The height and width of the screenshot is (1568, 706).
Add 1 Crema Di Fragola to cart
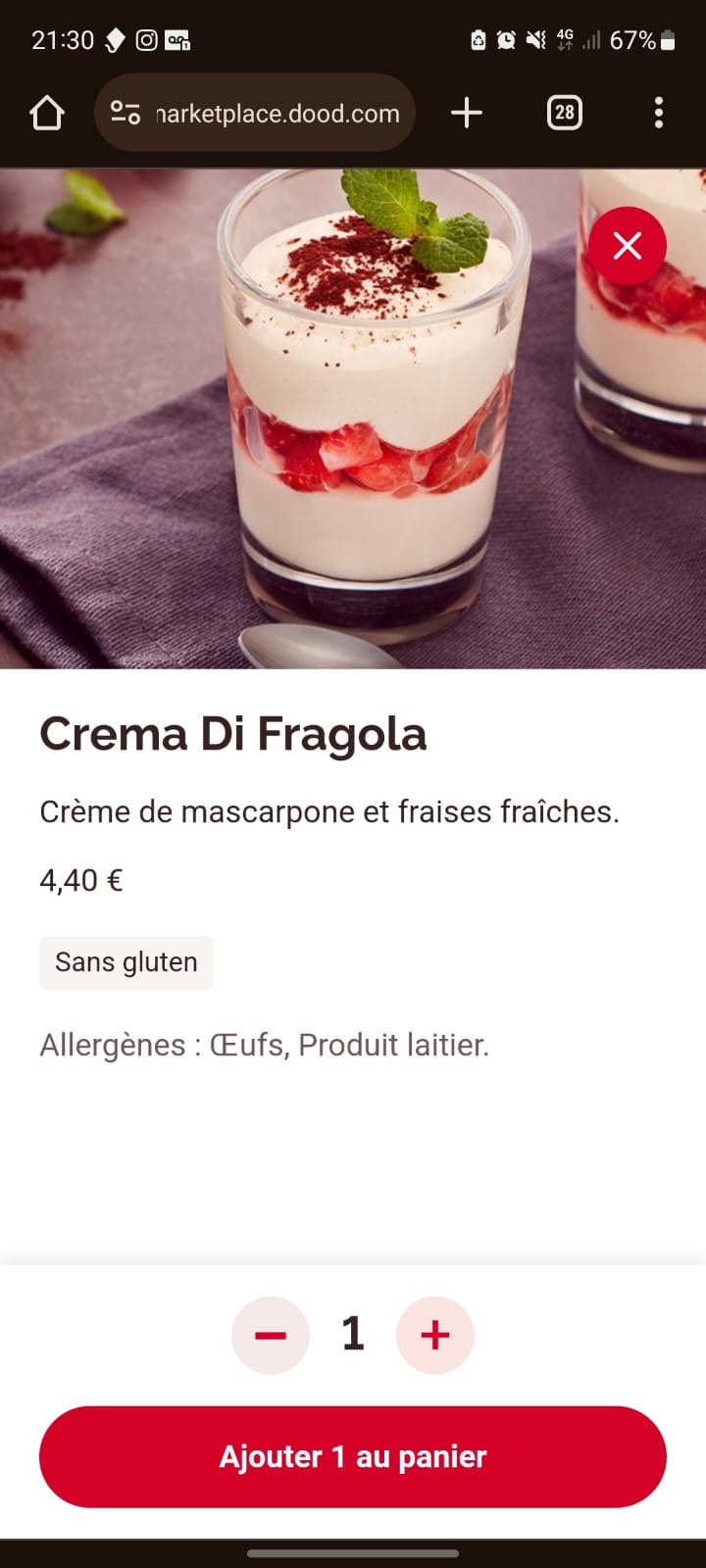(353, 1456)
